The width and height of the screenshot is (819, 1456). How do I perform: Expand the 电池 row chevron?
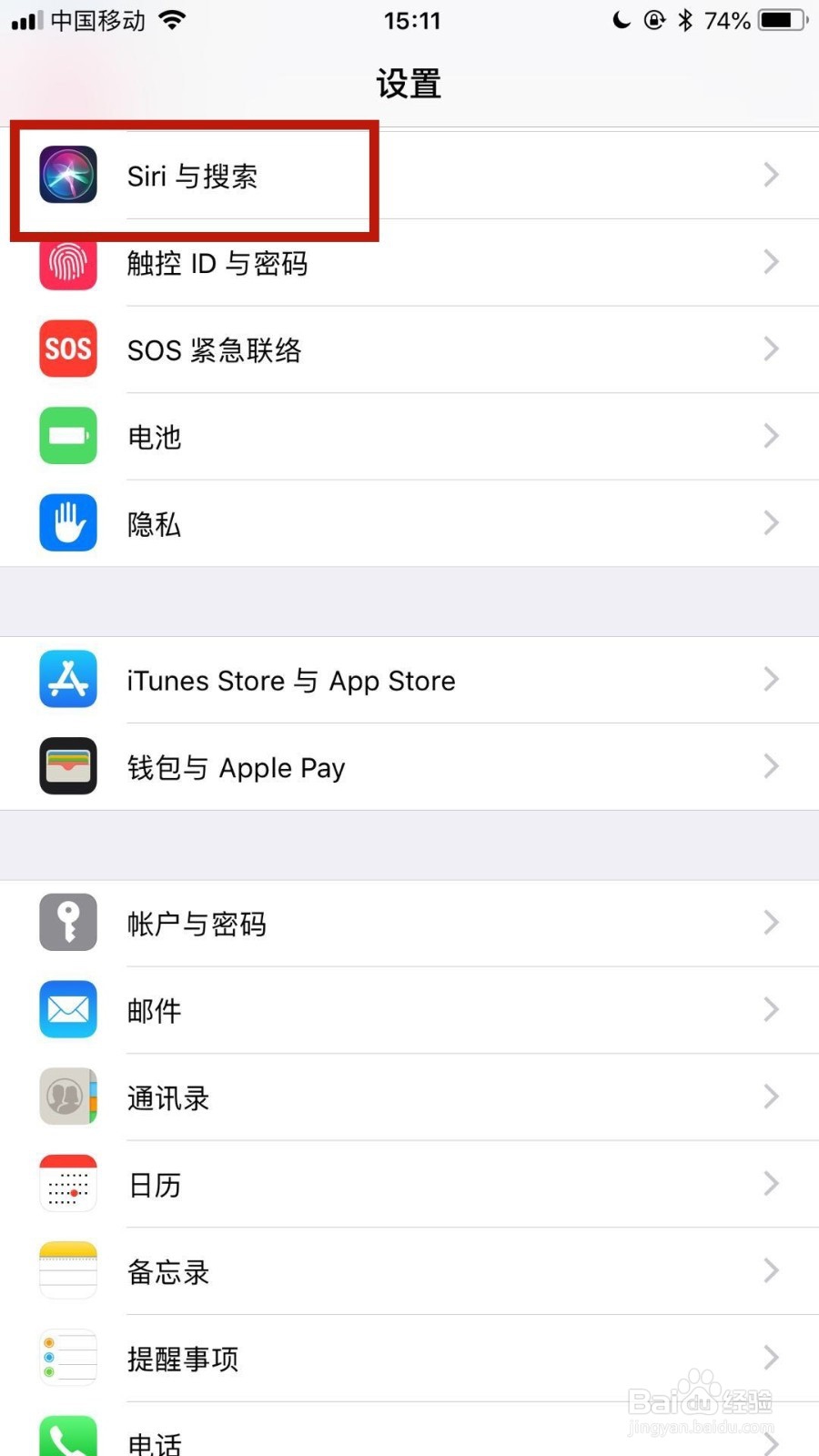771,436
